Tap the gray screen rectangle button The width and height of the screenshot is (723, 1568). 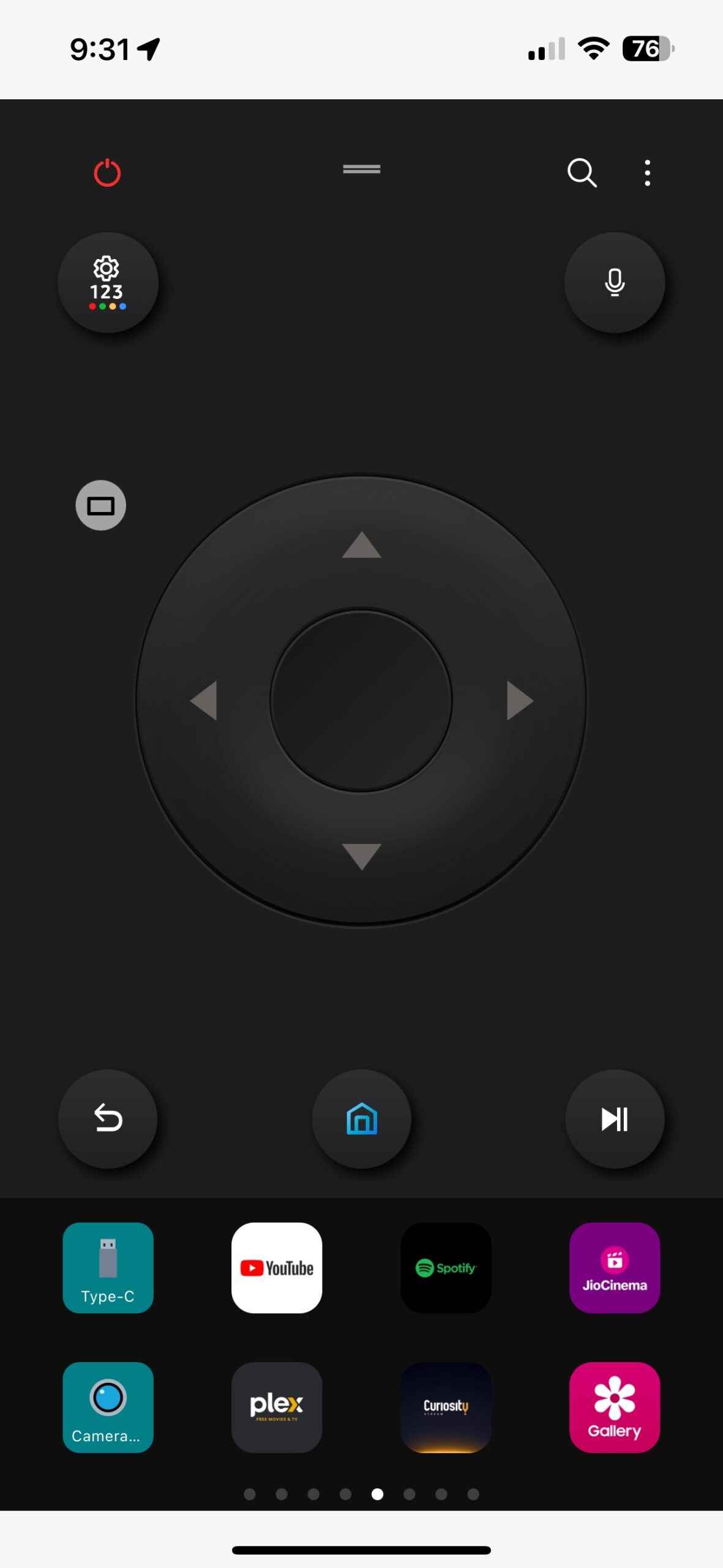pyautogui.click(x=101, y=505)
